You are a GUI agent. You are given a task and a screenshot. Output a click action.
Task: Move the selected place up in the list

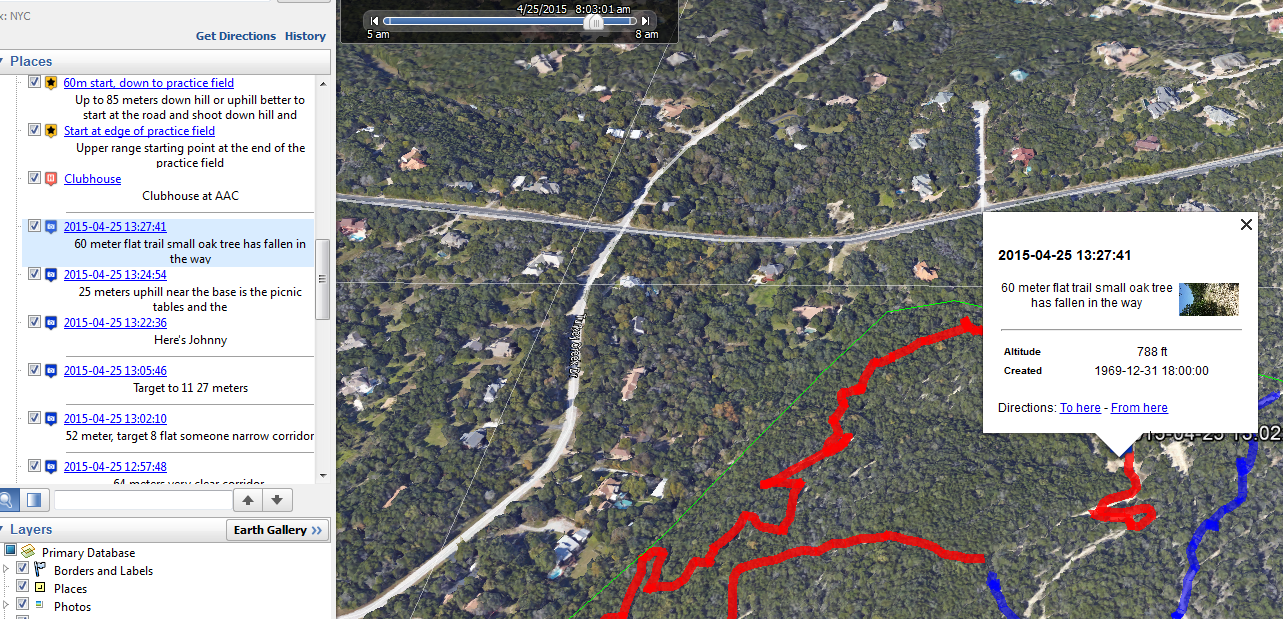pyautogui.click(x=248, y=500)
